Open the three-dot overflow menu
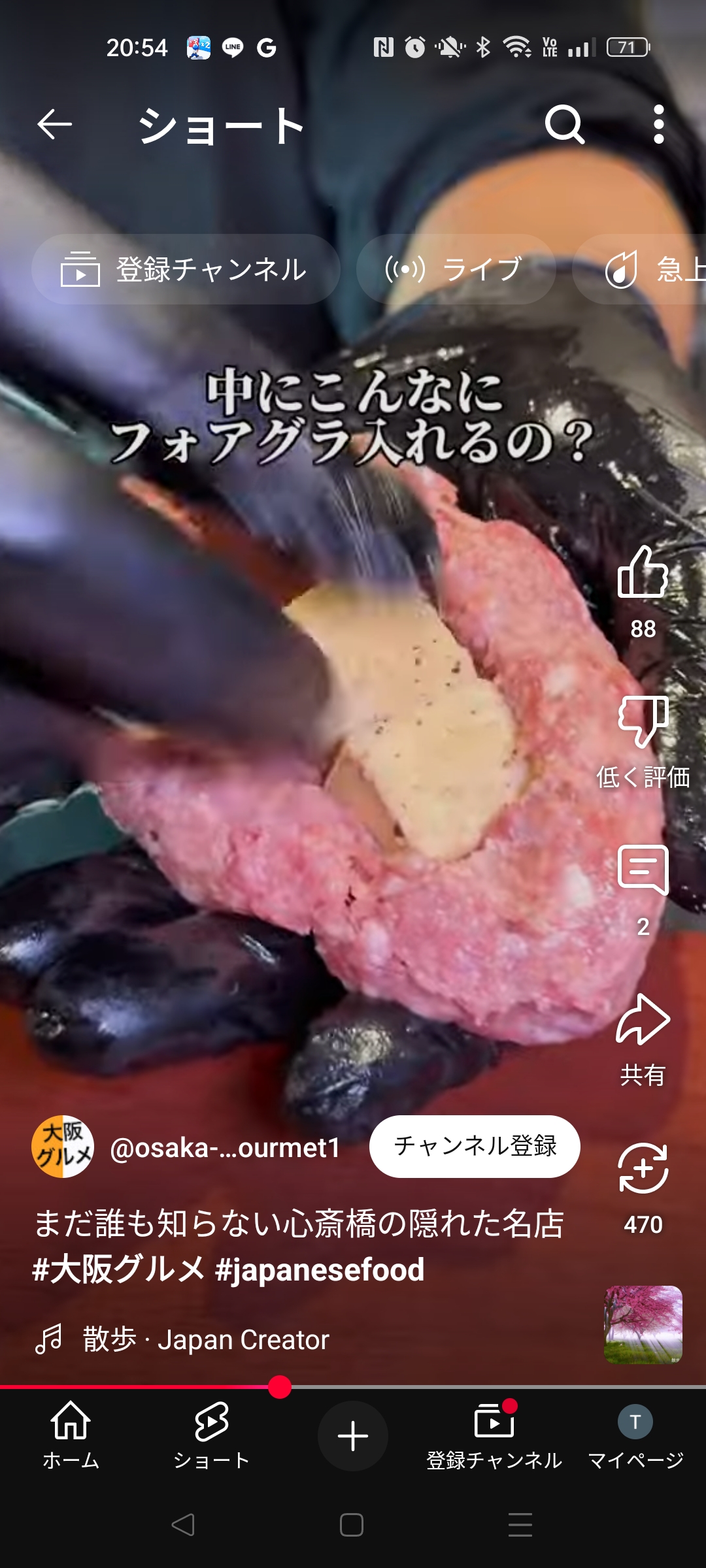The height and width of the screenshot is (1568, 706). (x=659, y=124)
